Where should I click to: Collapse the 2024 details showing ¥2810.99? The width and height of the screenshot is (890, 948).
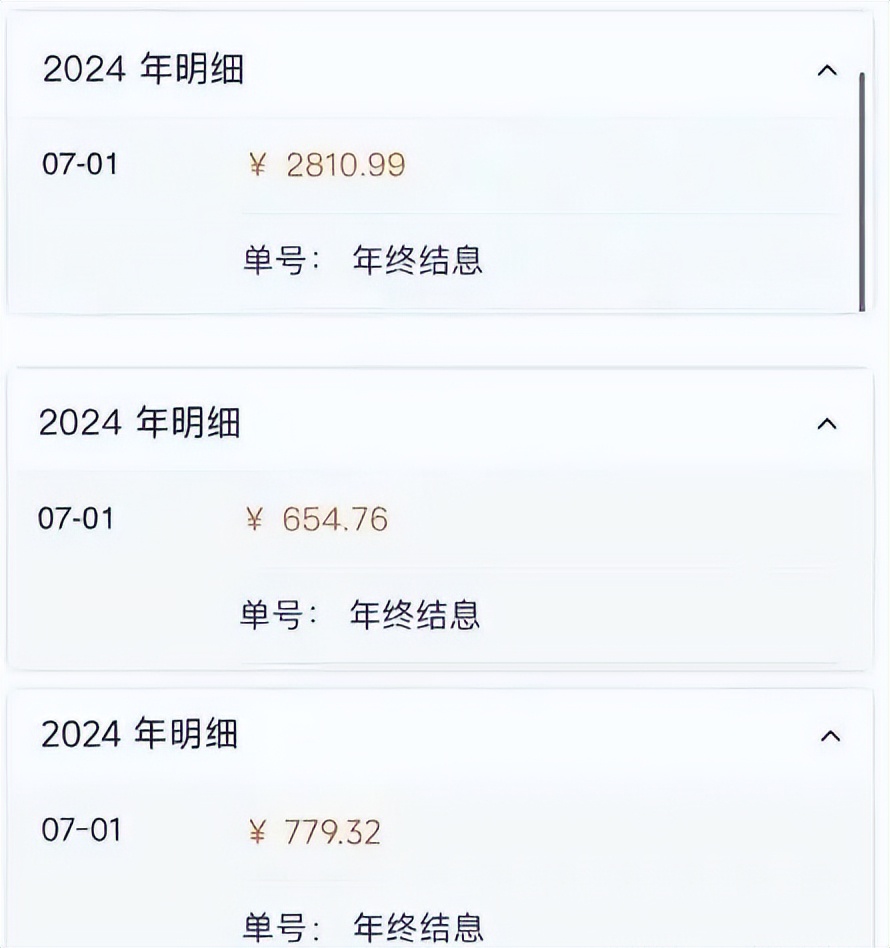[x=827, y=71]
